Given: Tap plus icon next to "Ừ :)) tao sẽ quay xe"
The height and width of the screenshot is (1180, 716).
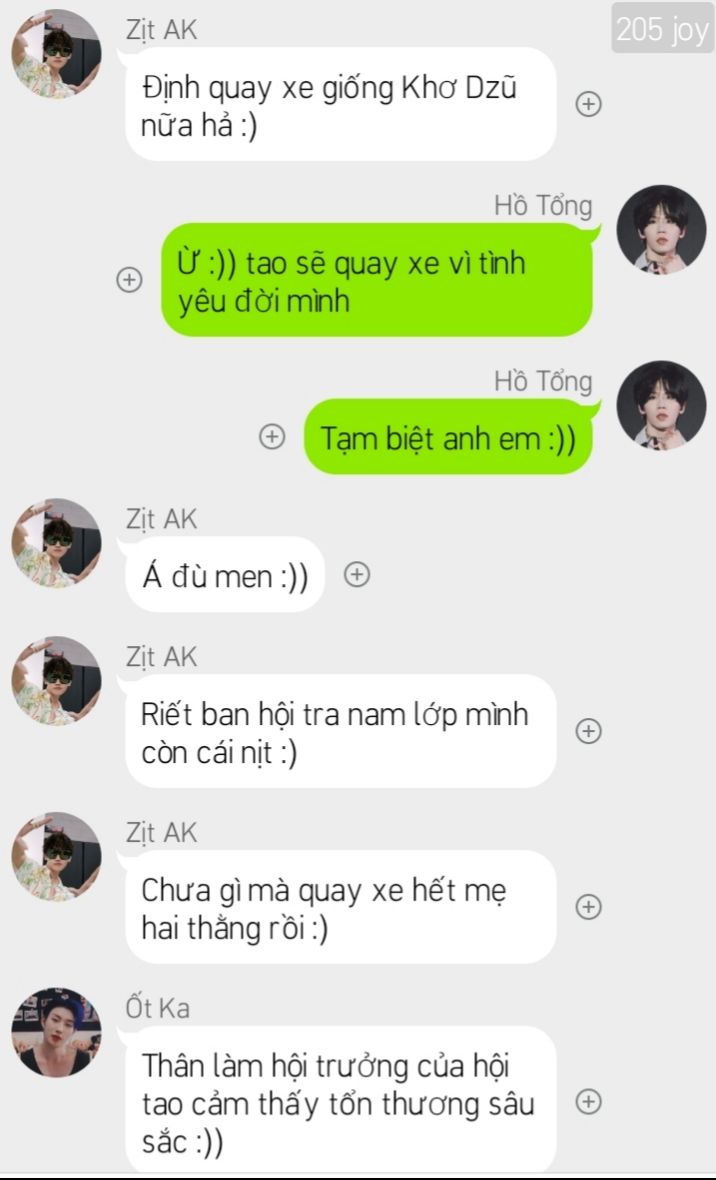Looking at the screenshot, I should pyautogui.click(x=128, y=280).
